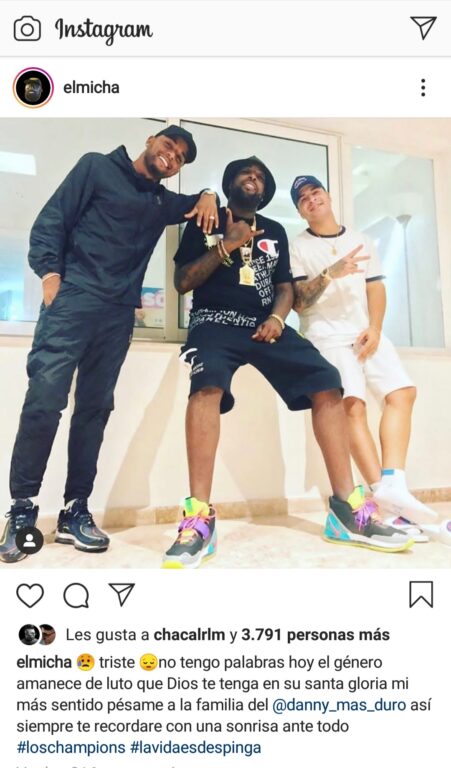Open elmicha's username in the caption
The height and width of the screenshot is (768, 451).
[x=44, y=662]
